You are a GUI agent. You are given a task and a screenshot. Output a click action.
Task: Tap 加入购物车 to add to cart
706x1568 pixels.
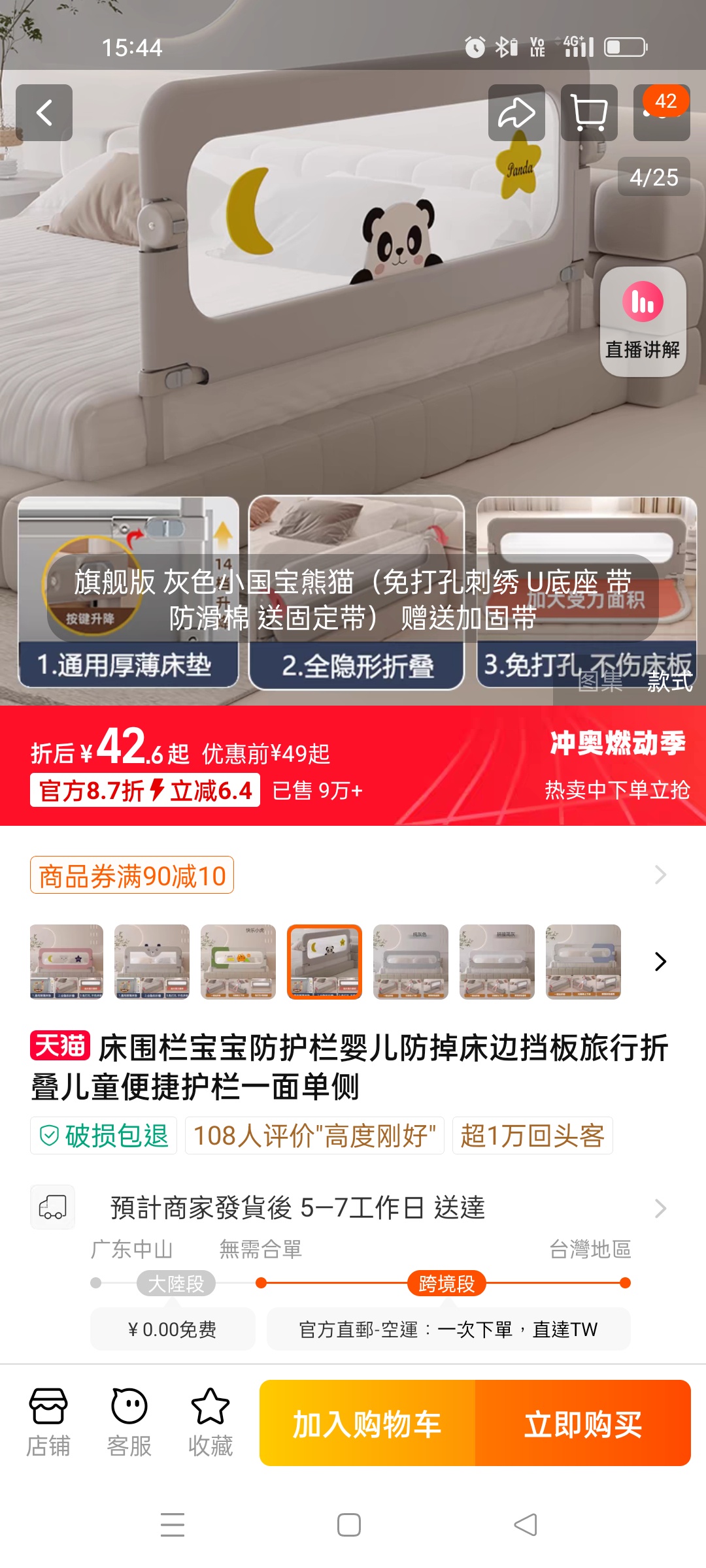click(367, 1423)
